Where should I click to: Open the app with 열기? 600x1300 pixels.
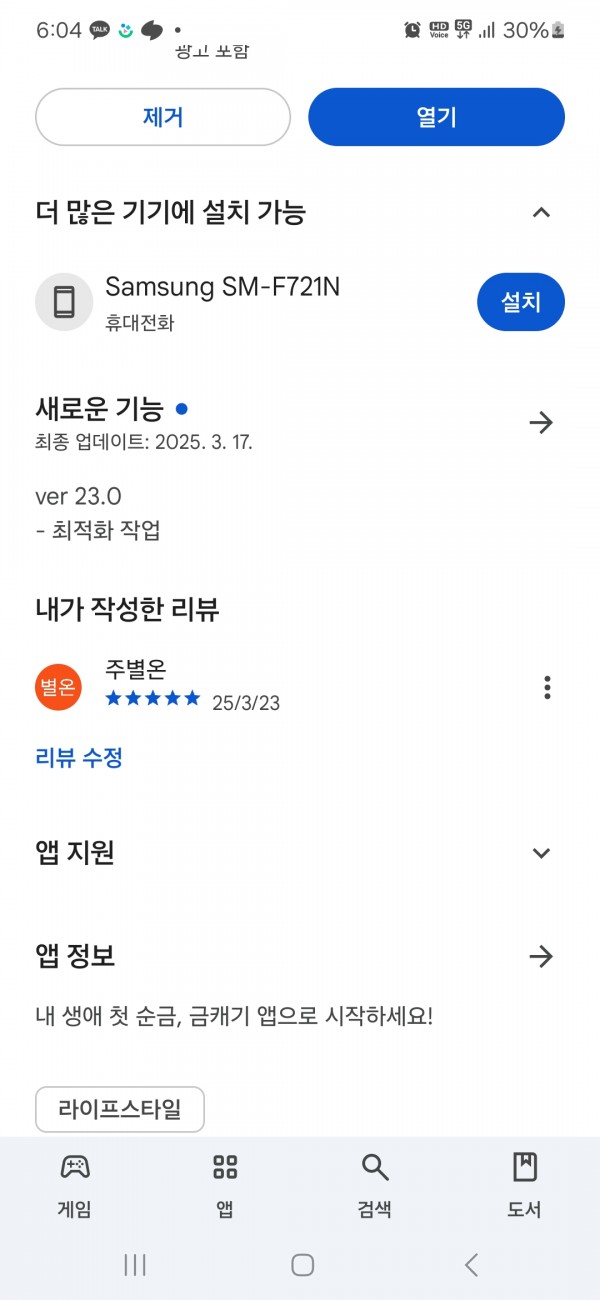click(436, 117)
